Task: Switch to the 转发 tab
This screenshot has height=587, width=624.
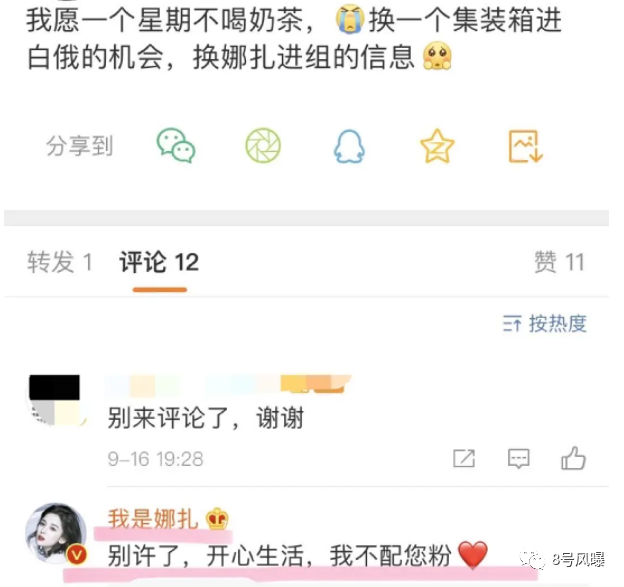Action: [x=59, y=263]
